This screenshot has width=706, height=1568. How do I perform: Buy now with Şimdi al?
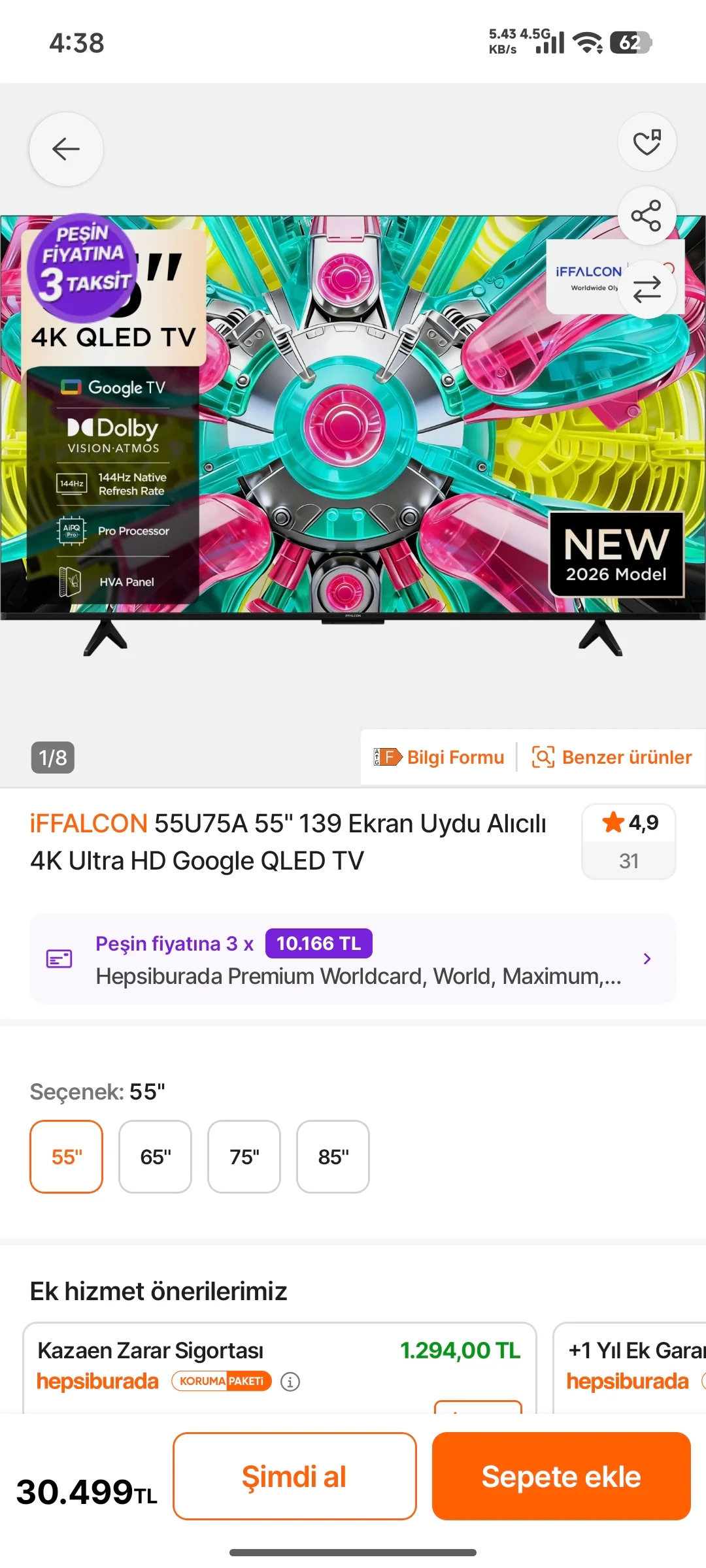tap(294, 1477)
